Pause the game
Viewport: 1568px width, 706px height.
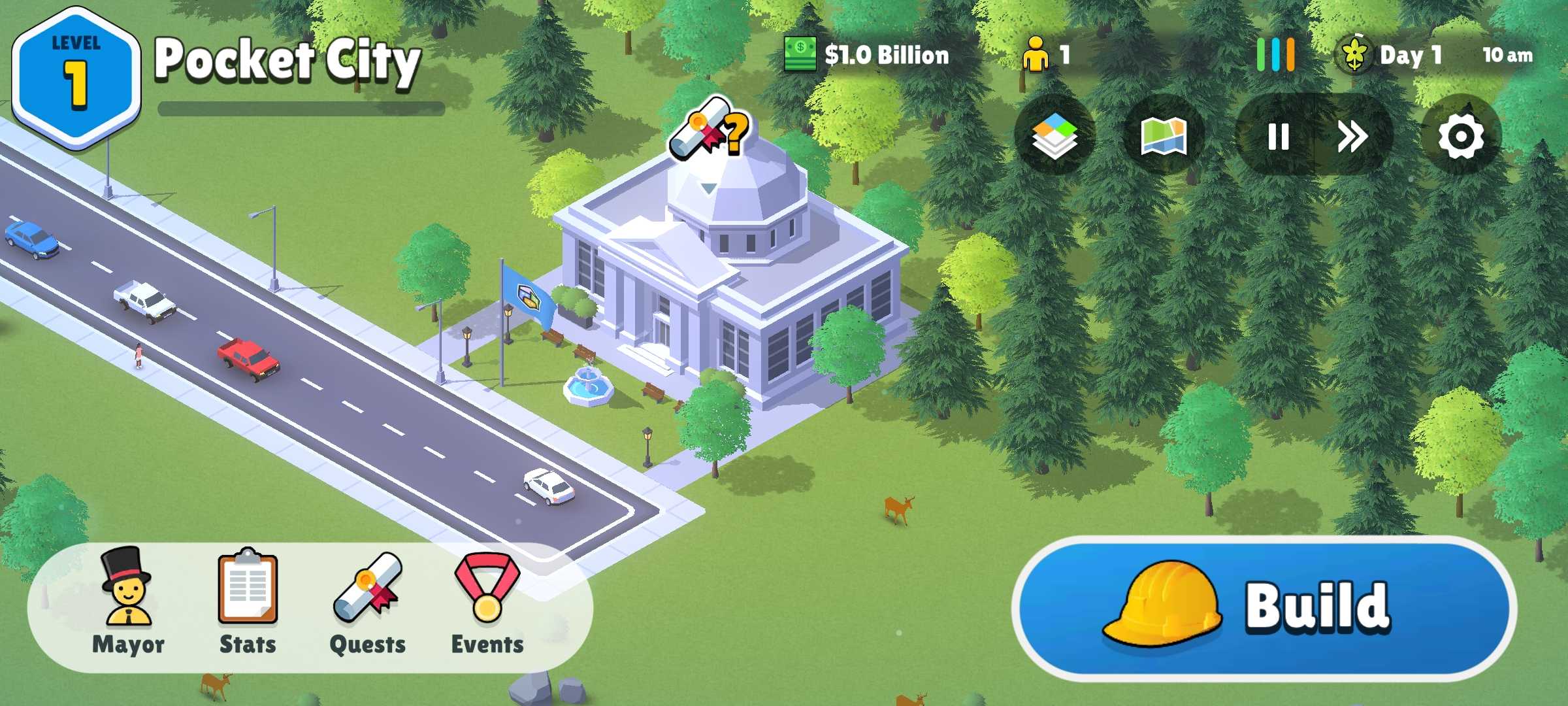[x=1278, y=136]
